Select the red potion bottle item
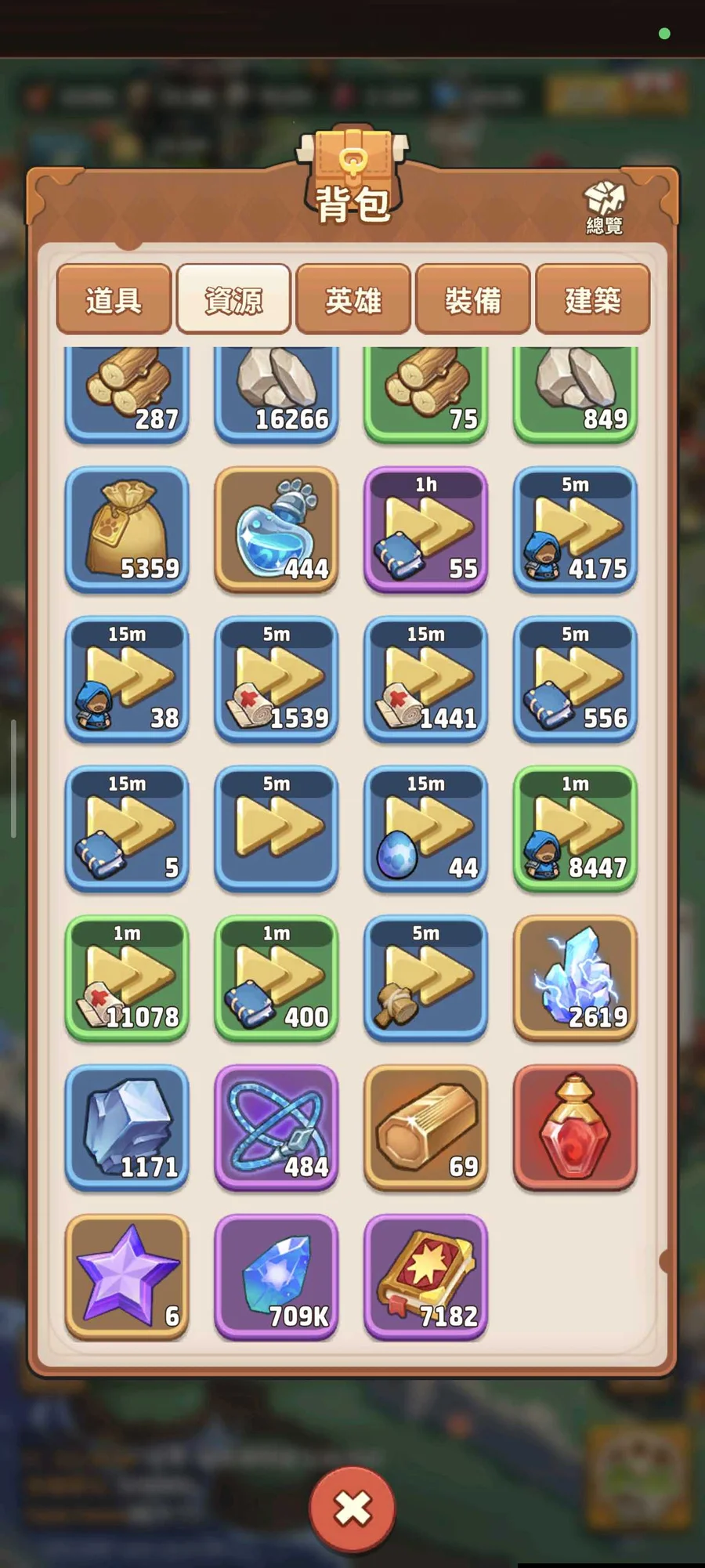Screen dimensions: 705x1568 575,1127
